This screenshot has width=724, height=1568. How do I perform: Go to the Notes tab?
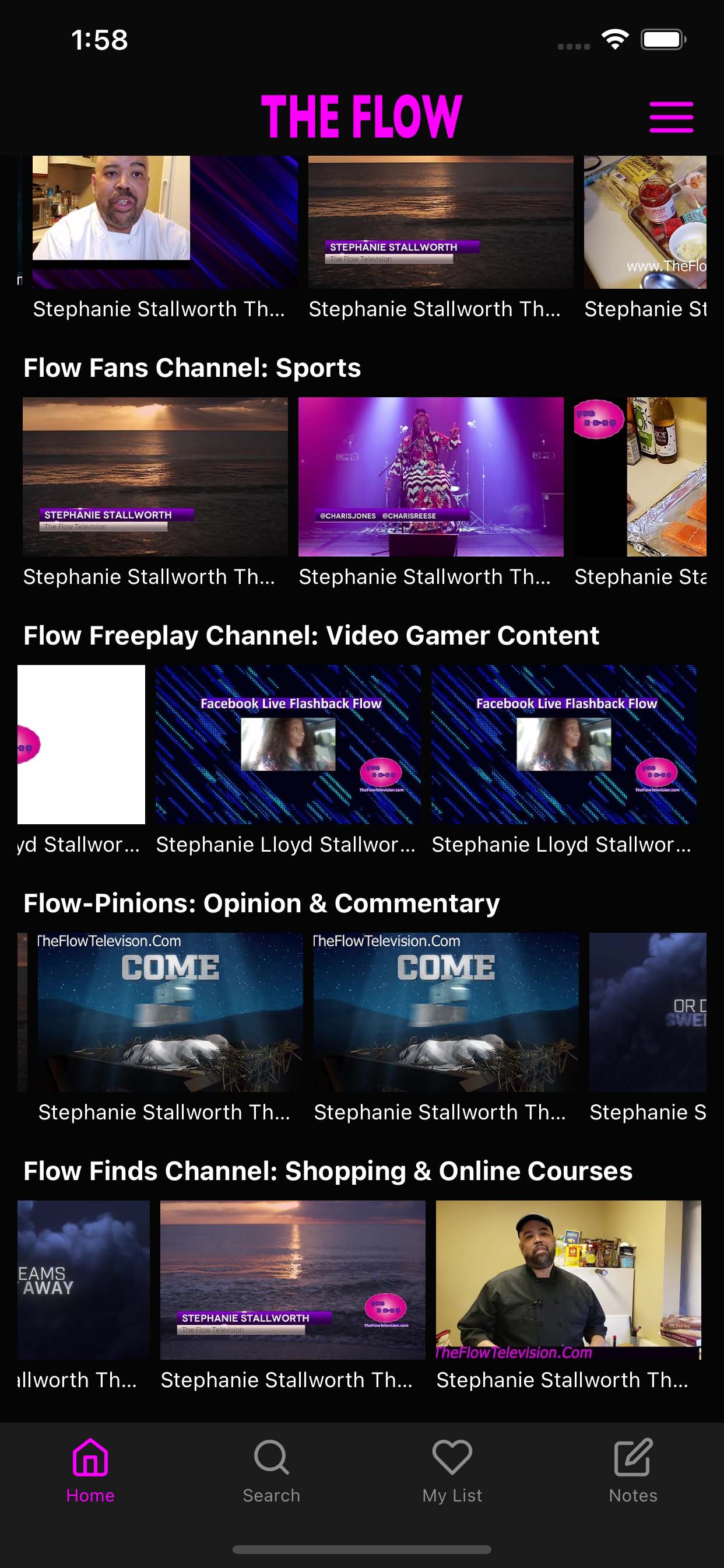[x=632, y=1471]
